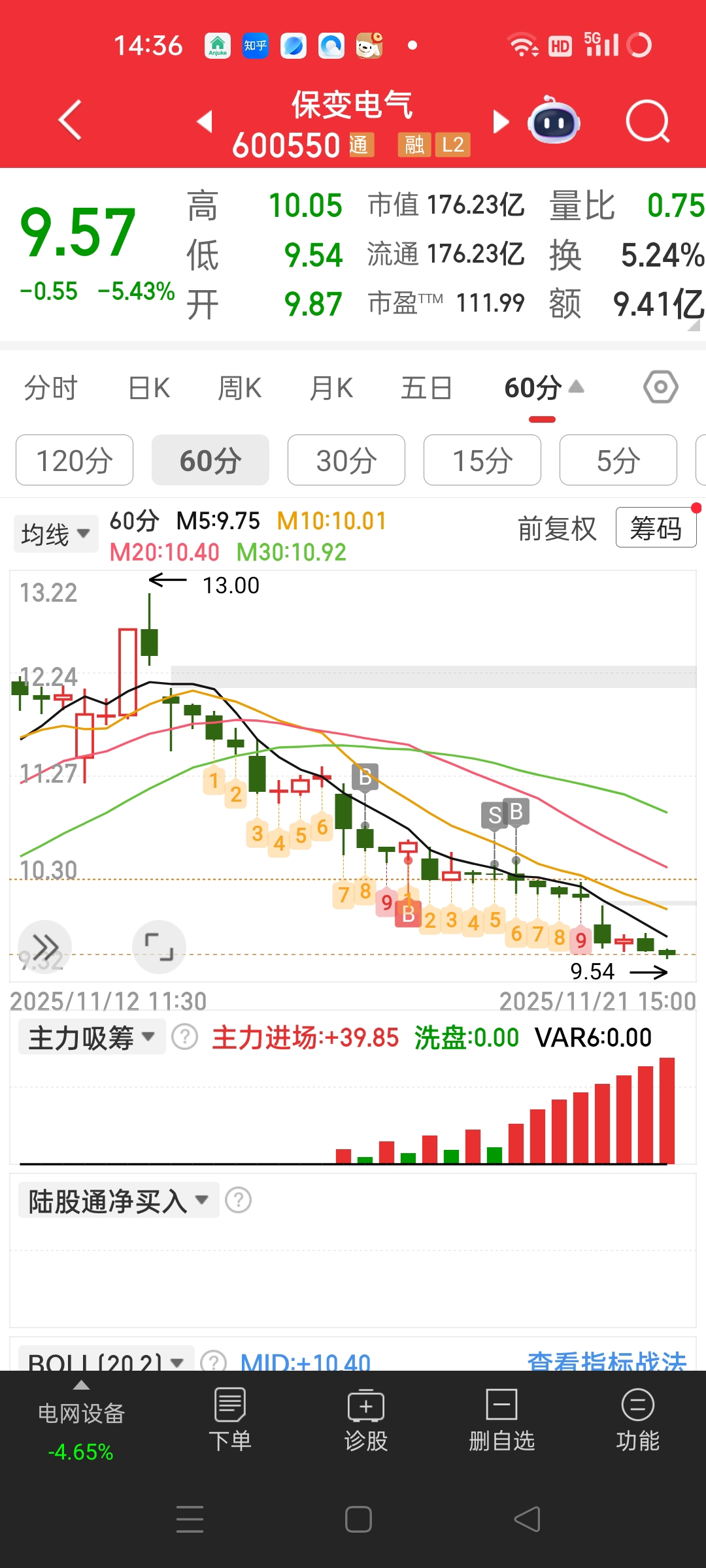
Task: Open the 筹码 chip distribution
Action: point(656,528)
